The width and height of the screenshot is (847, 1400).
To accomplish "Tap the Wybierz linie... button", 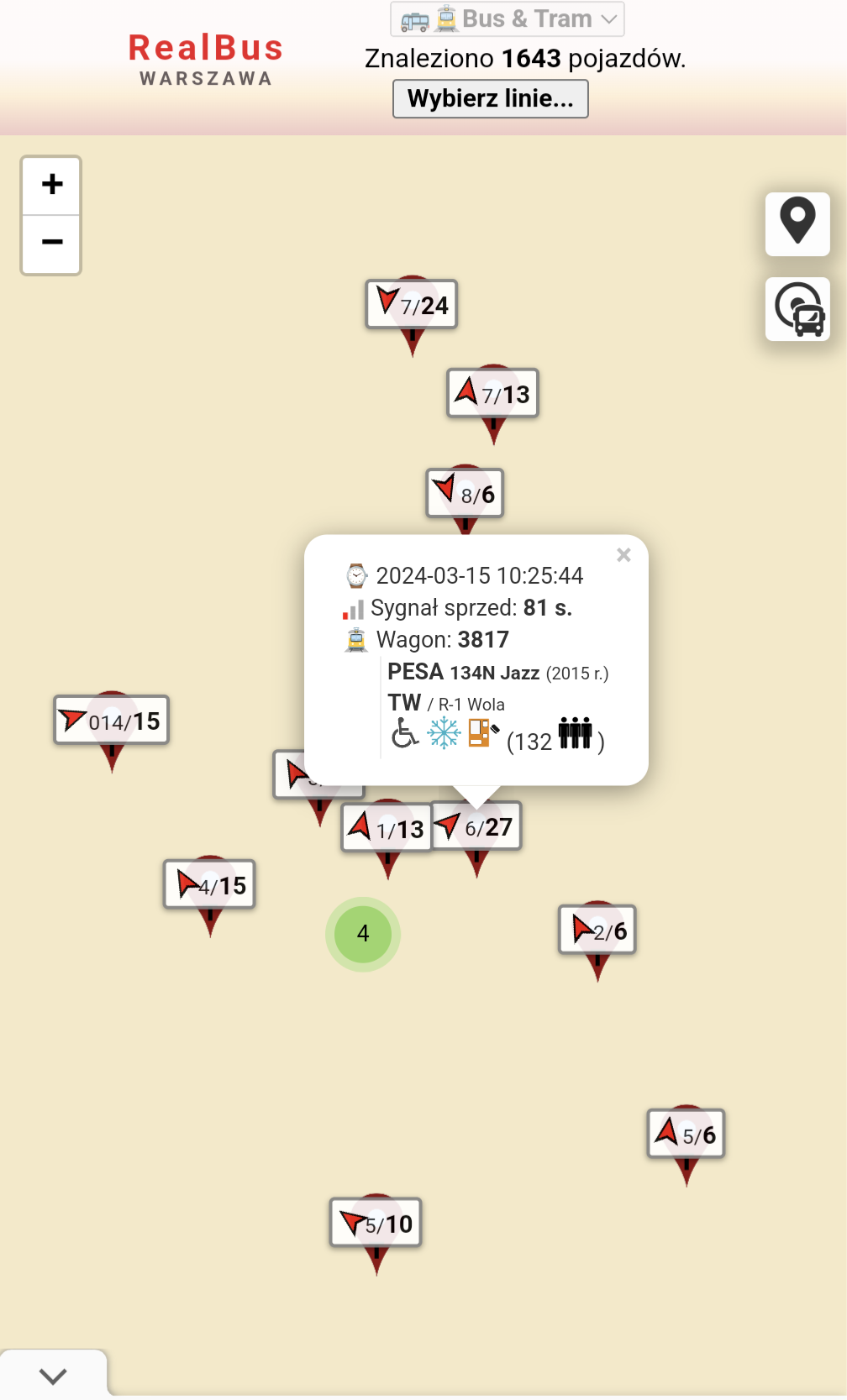I will click(x=491, y=99).
